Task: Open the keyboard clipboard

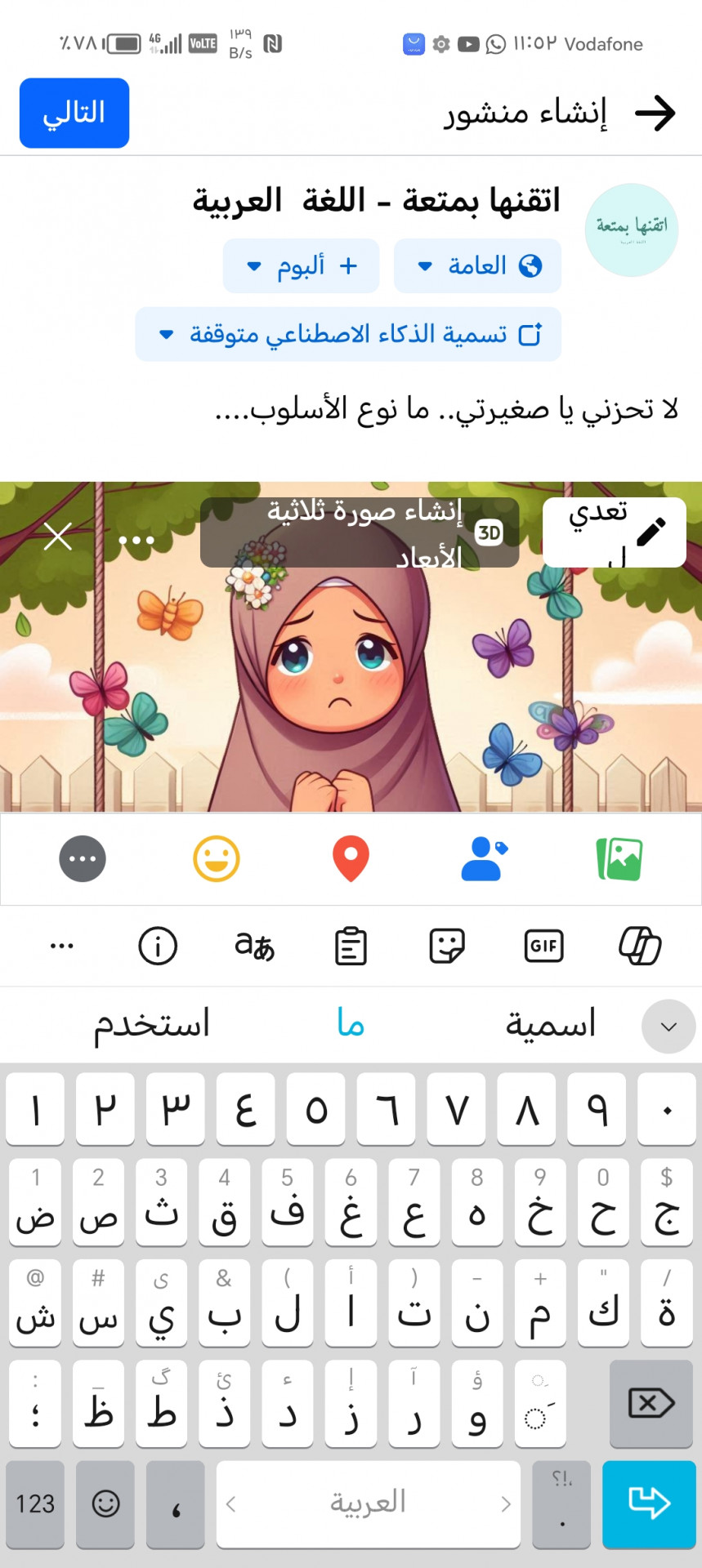Action: [351, 946]
